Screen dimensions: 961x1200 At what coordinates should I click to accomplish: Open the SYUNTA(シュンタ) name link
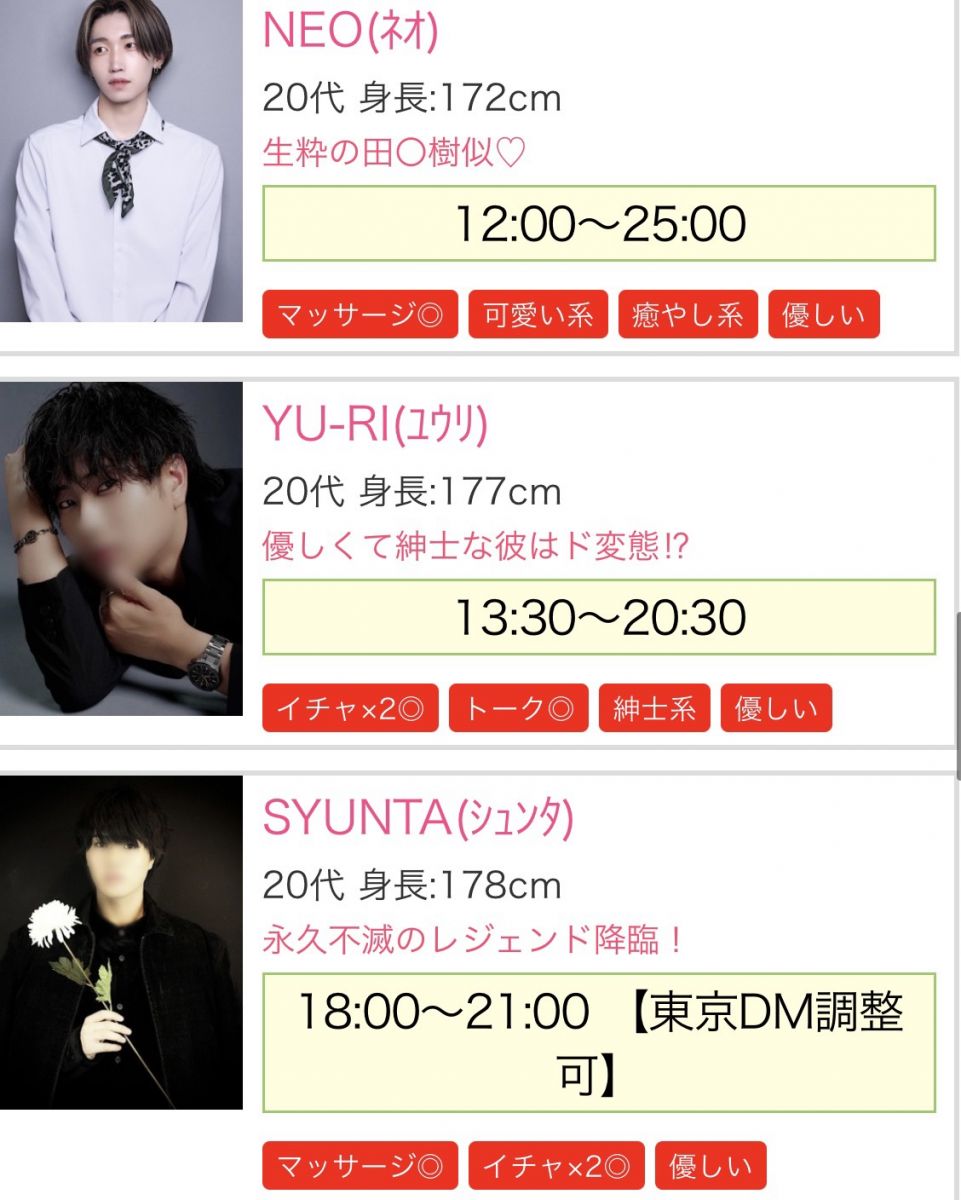tap(418, 819)
